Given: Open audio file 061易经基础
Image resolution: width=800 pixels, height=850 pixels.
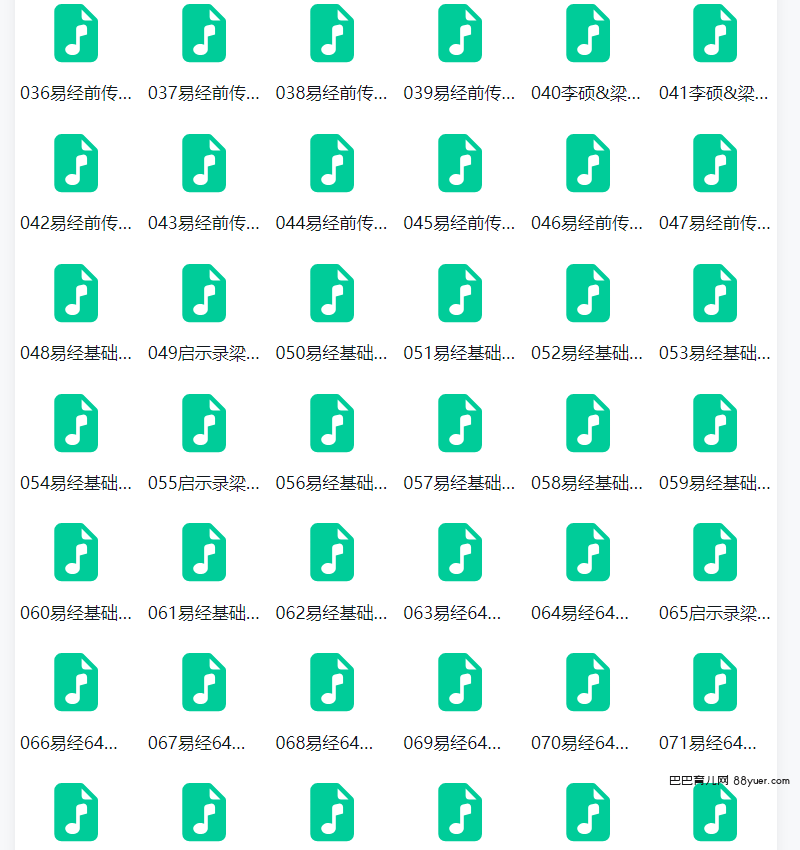Looking at the screenshot, I should tap(204, 553).
